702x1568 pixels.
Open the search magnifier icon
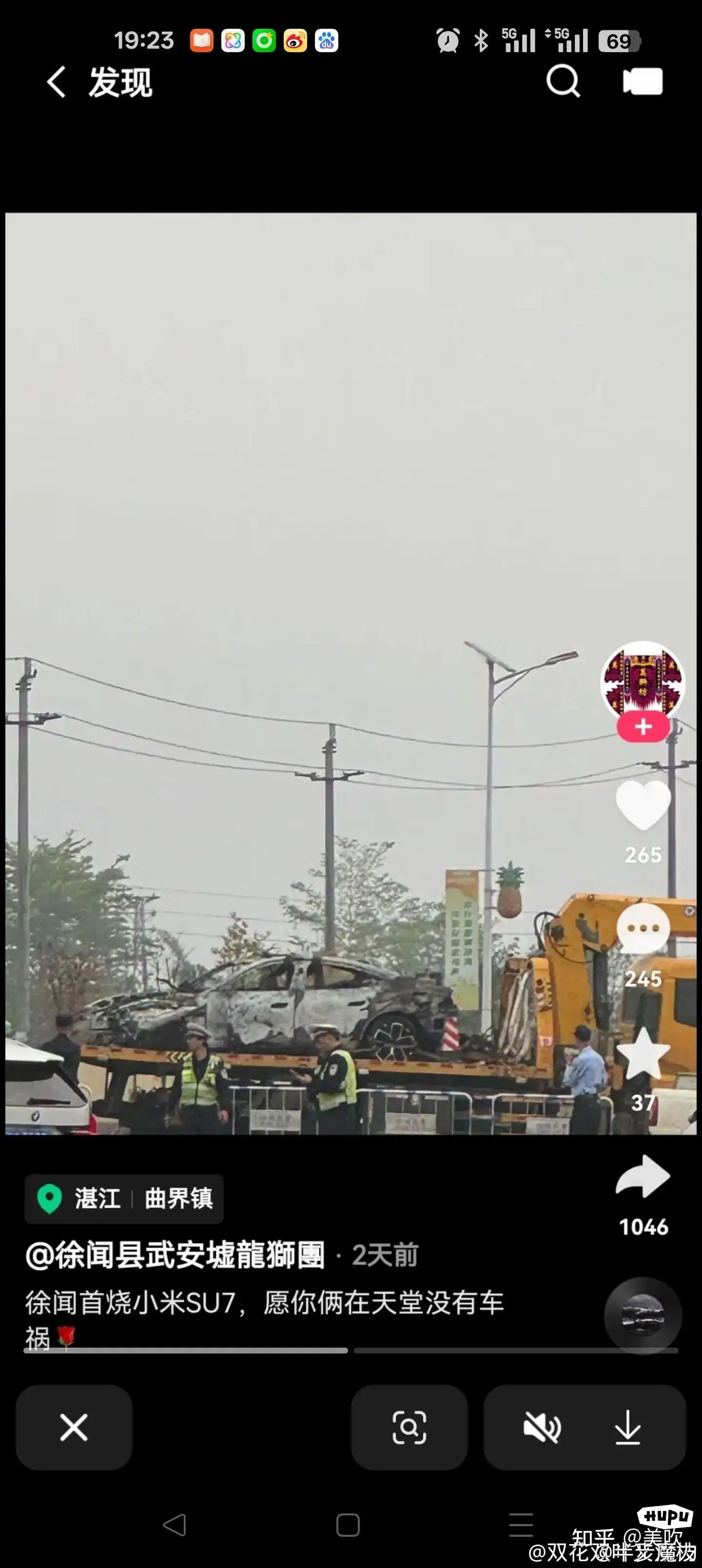click(563, 81)
